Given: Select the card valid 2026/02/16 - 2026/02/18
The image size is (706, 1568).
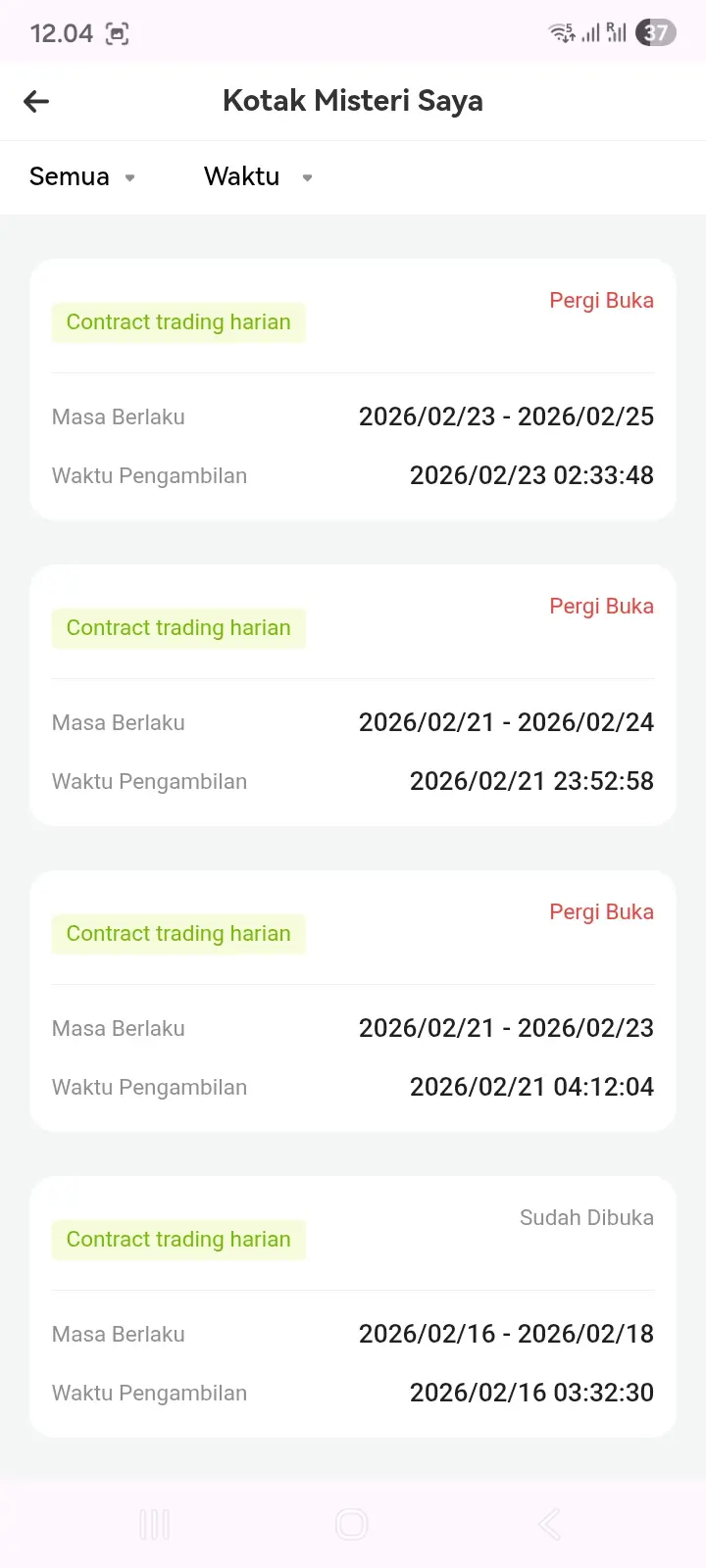Looking at the screenshot, I should click(352, 1305).
